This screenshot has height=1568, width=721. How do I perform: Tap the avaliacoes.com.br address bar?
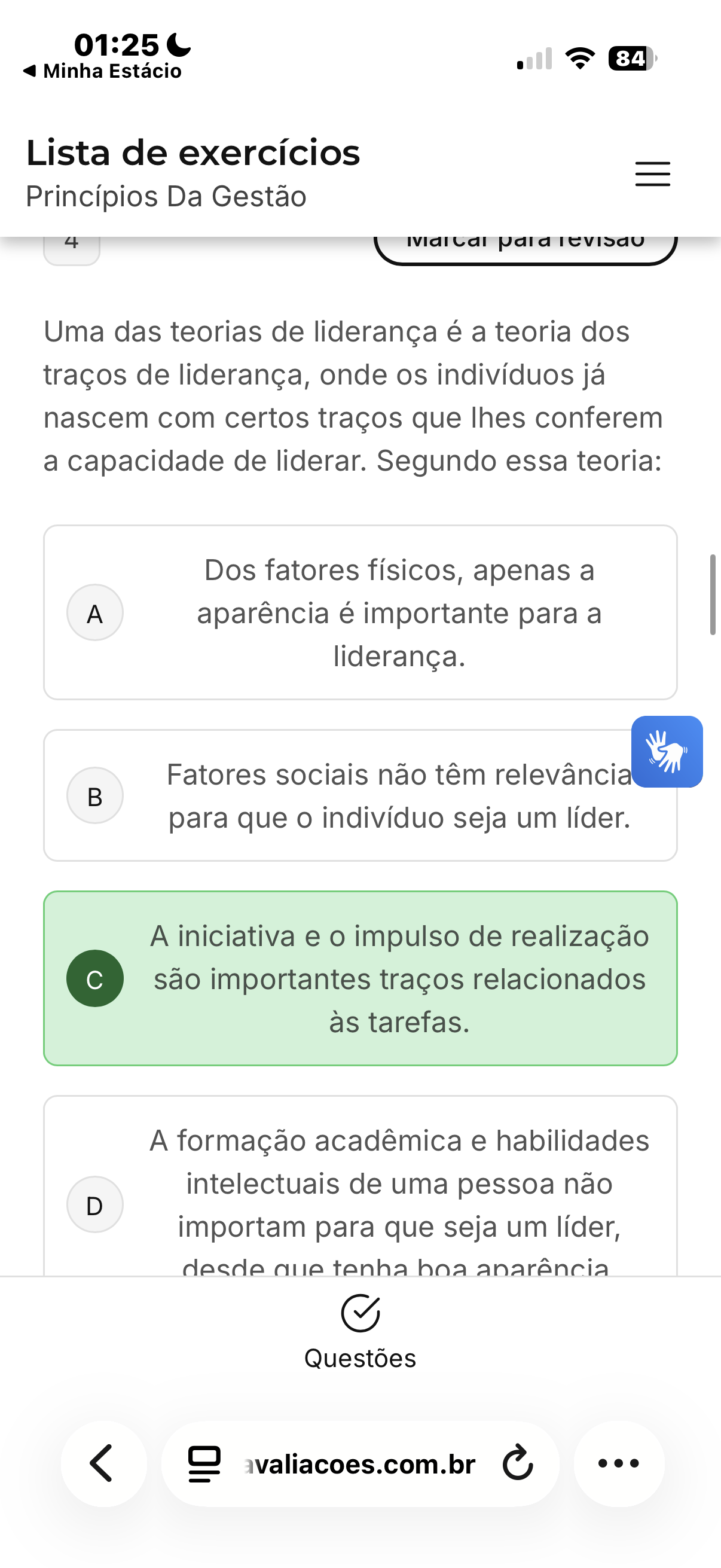(x=360, y=1464)
